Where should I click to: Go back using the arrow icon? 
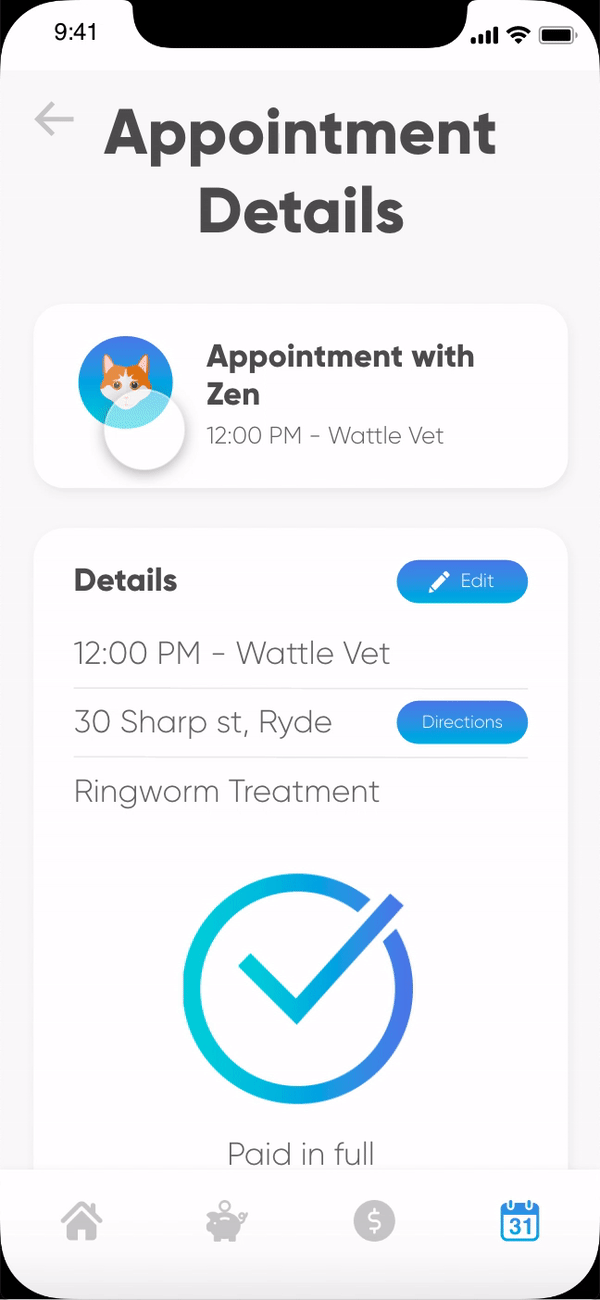pos(54,119)
